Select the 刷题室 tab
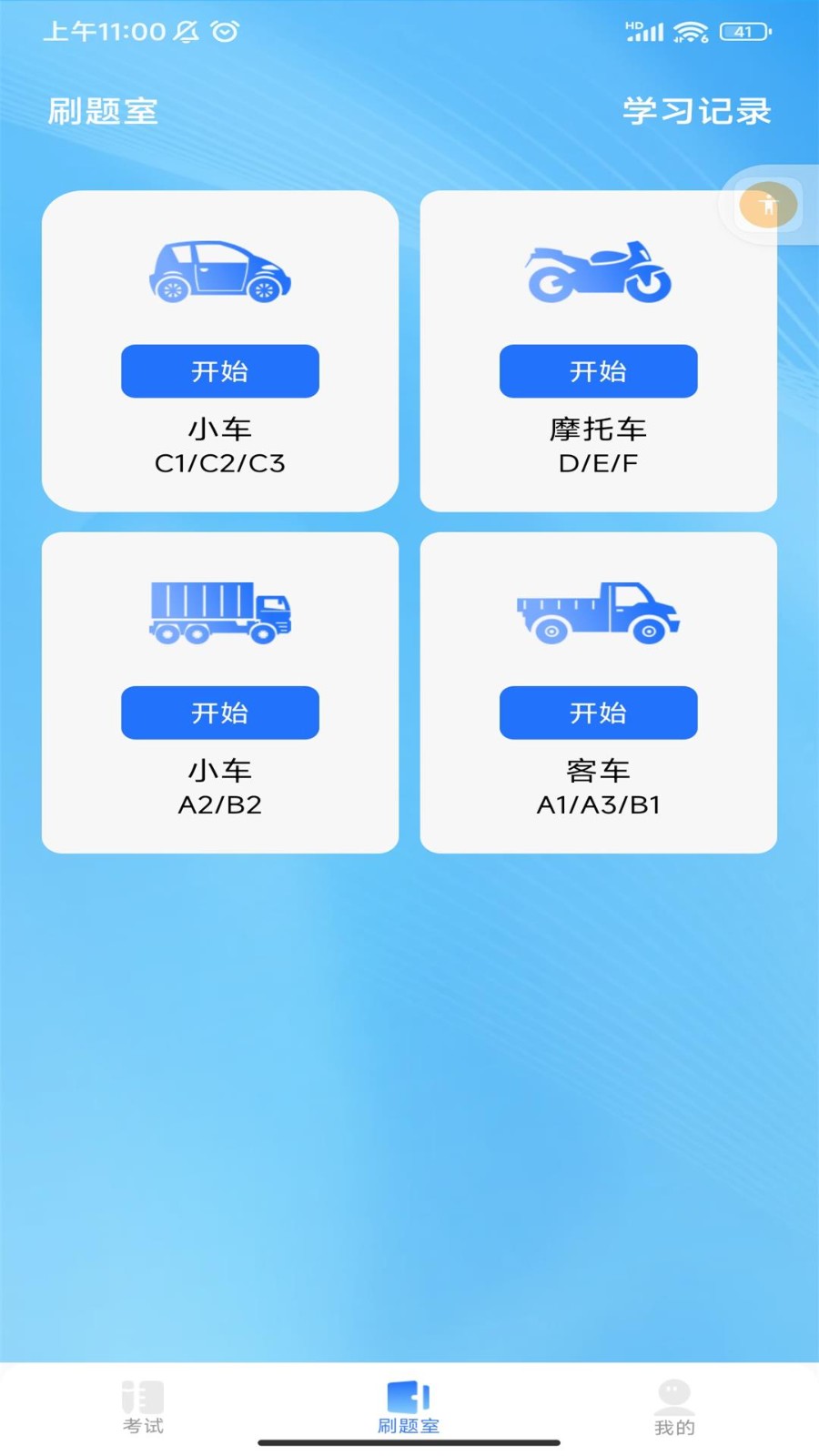819x1456 pixels. [409, 1407]
